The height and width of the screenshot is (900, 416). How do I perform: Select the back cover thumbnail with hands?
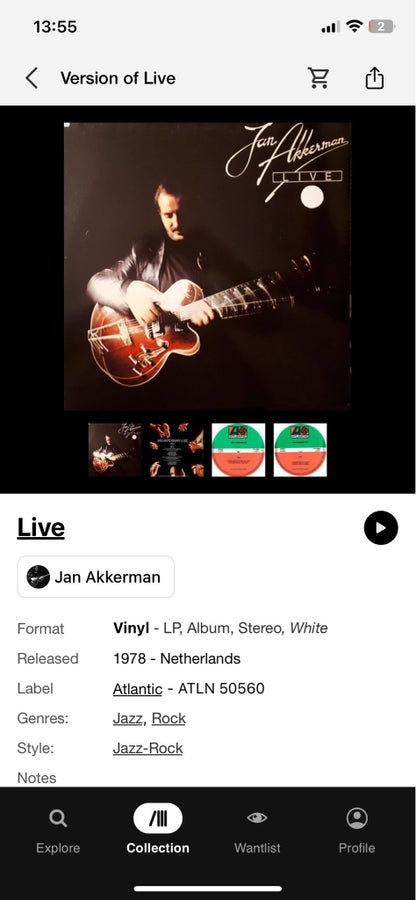coord(177,450)
